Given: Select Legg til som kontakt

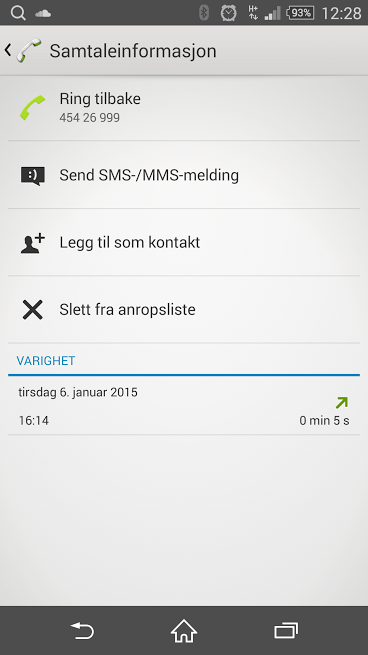Looking at the screenshot, I should (x=184, y=242).
